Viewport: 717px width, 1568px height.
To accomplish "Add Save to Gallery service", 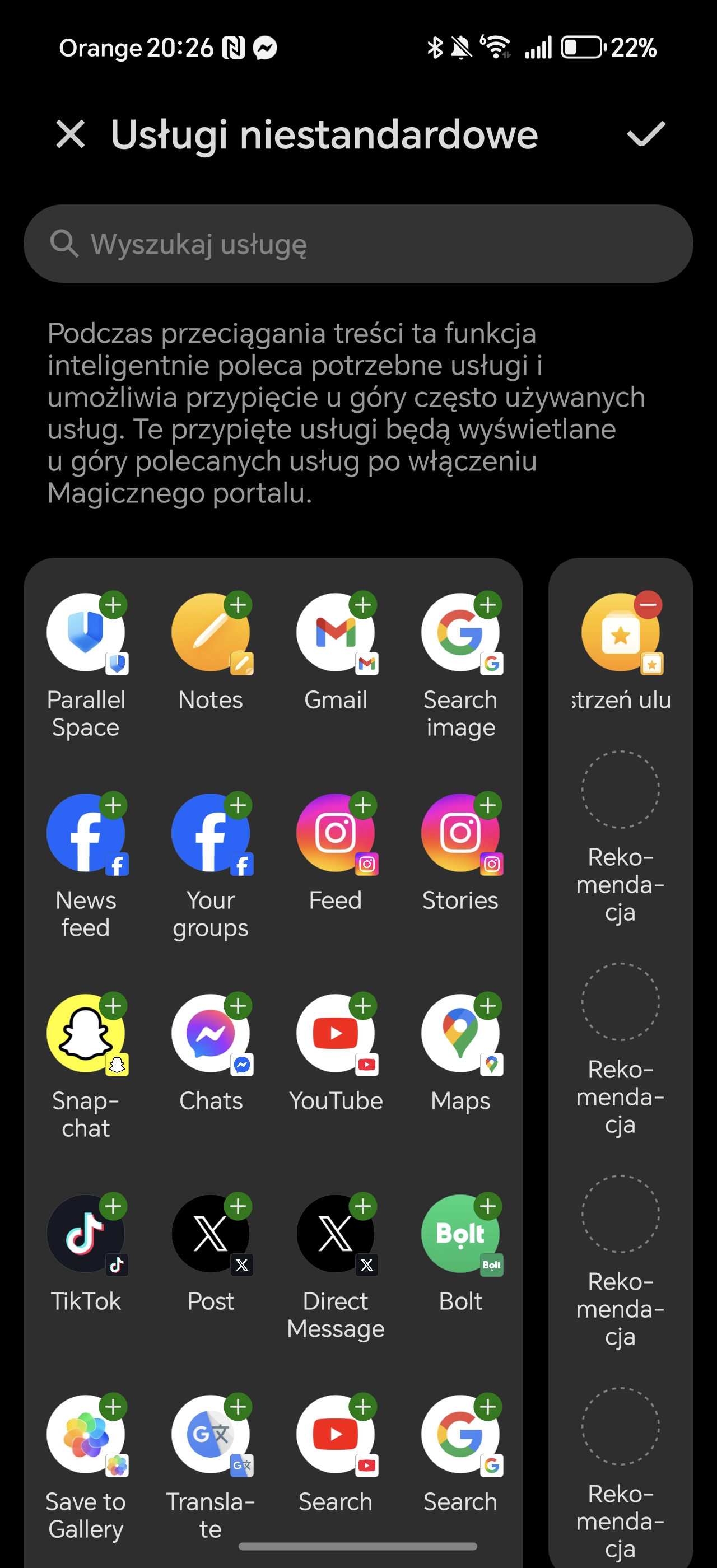I will [x=113, y=1407].
